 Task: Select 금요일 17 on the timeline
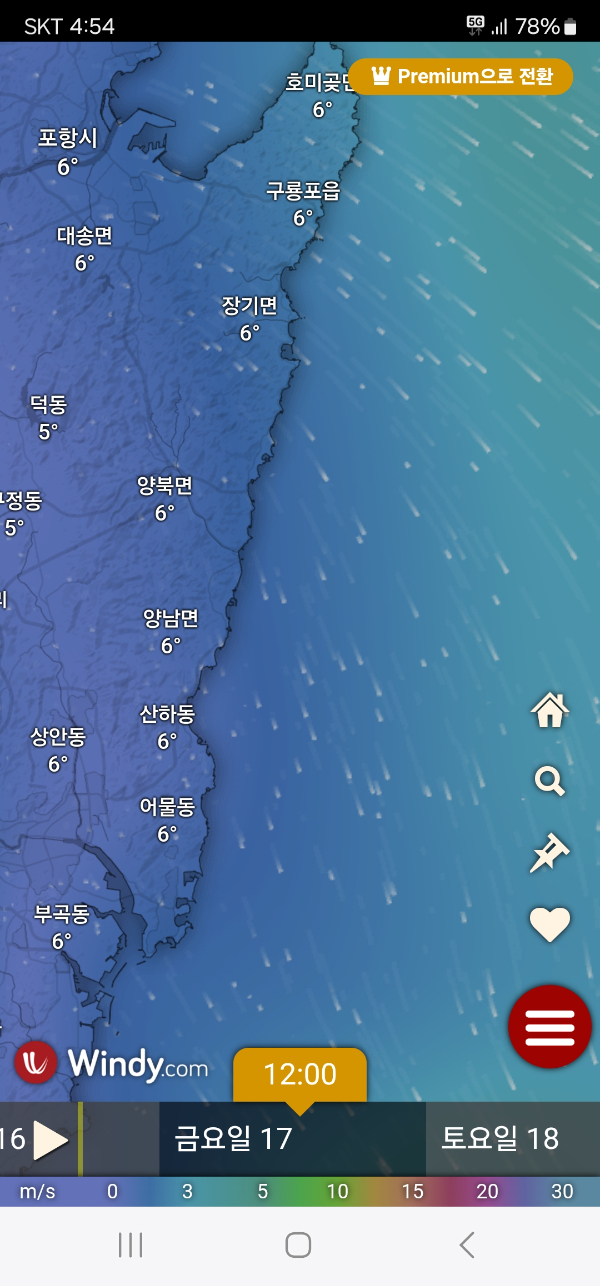pyautogui.click(x=234, y=1139)
